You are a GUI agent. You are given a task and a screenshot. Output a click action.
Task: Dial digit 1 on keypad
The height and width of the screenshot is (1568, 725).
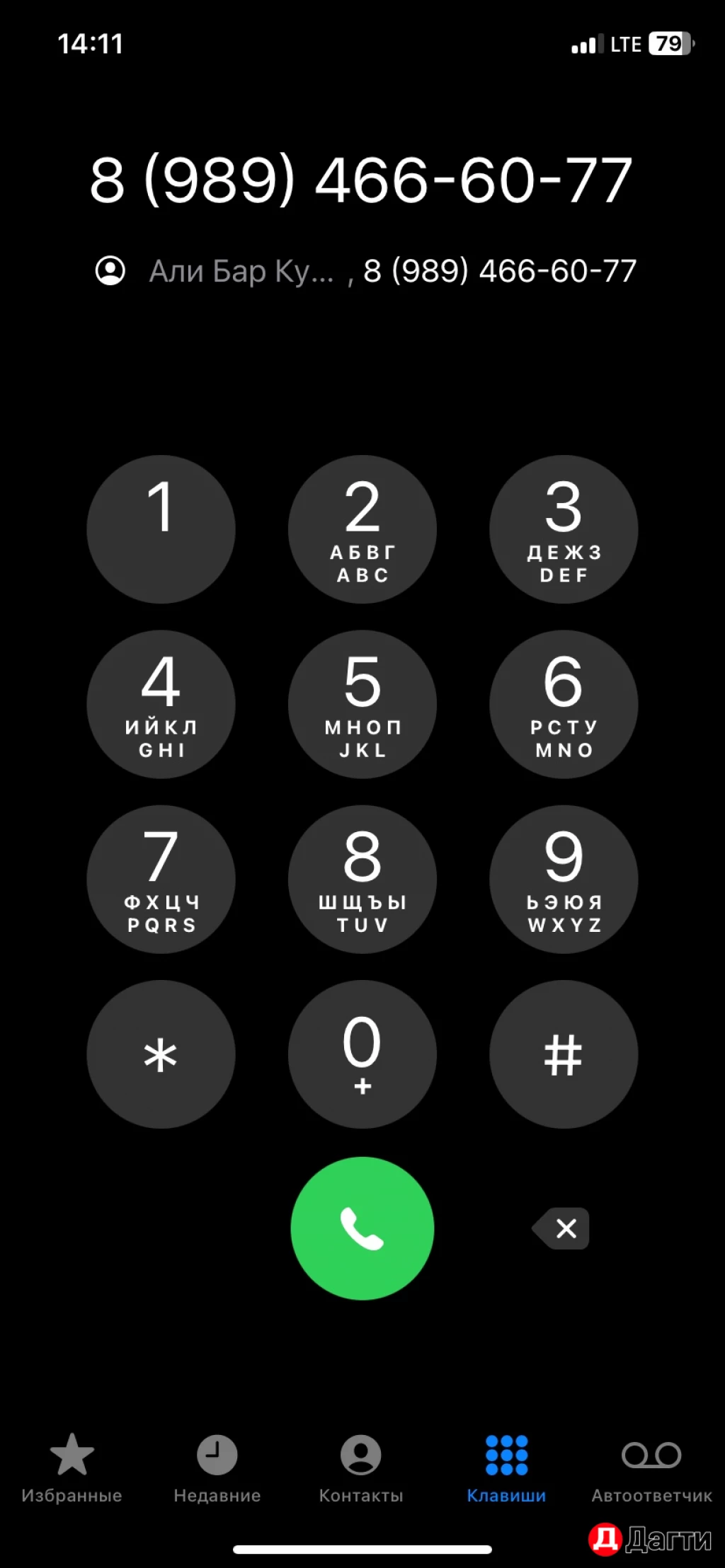pyautogui.click(x=161, y=529)
